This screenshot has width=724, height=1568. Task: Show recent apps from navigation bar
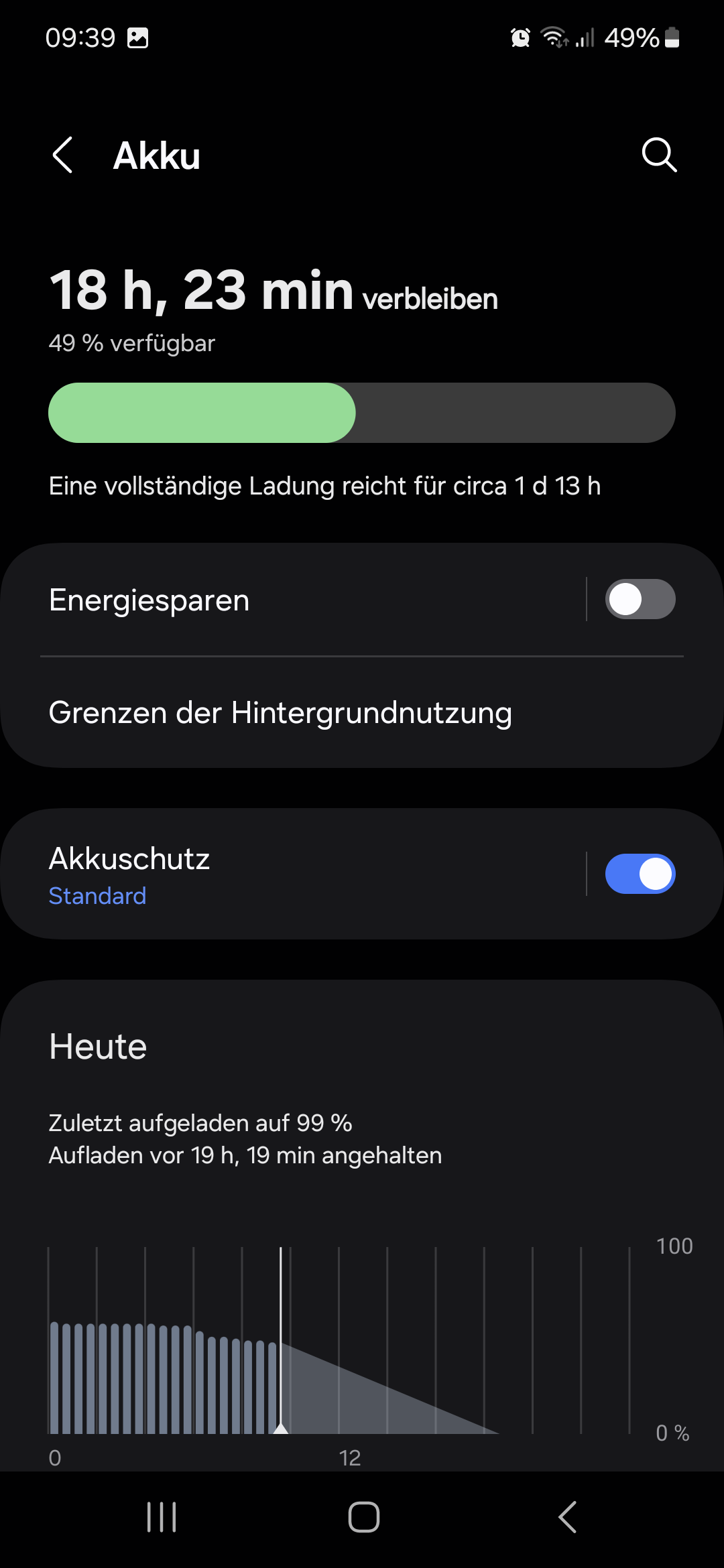(x=162, y=1517)
